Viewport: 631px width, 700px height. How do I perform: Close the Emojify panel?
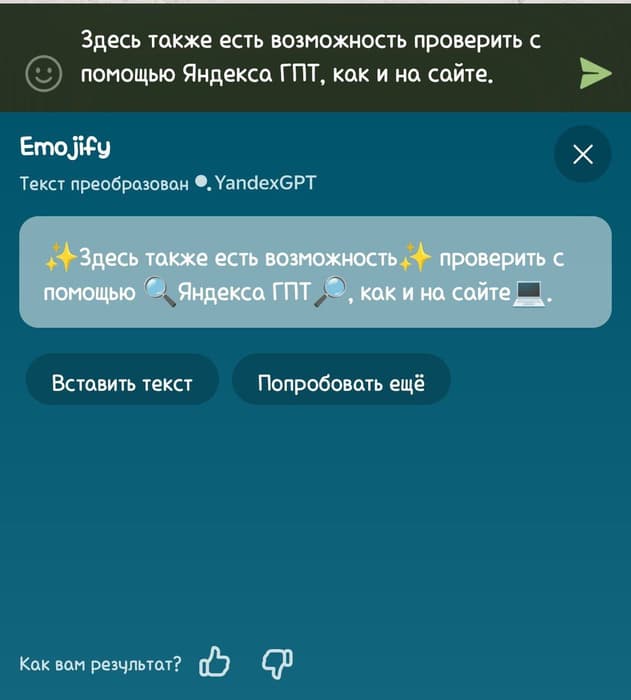point(583,154)
